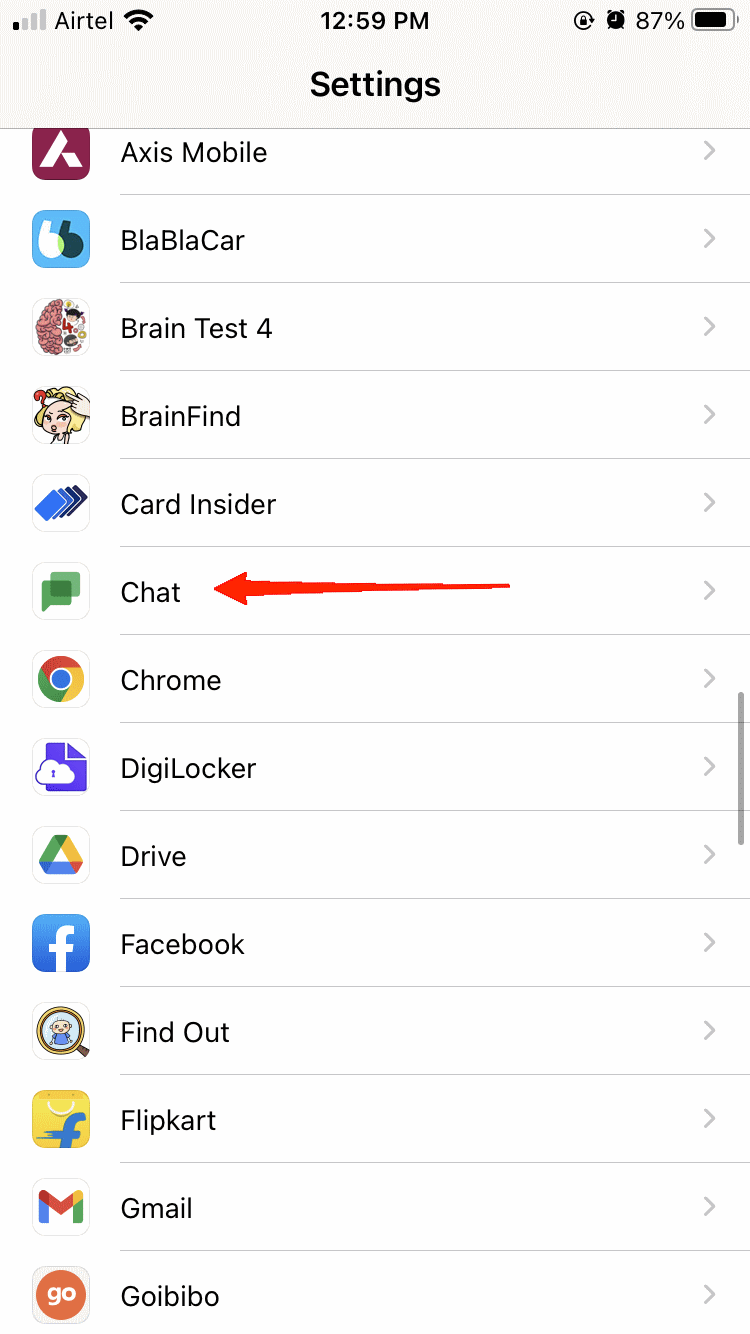The image size is (750, 1334).
Task: Open BlaBlaCar app settings
Action: [x=375, y=239]
